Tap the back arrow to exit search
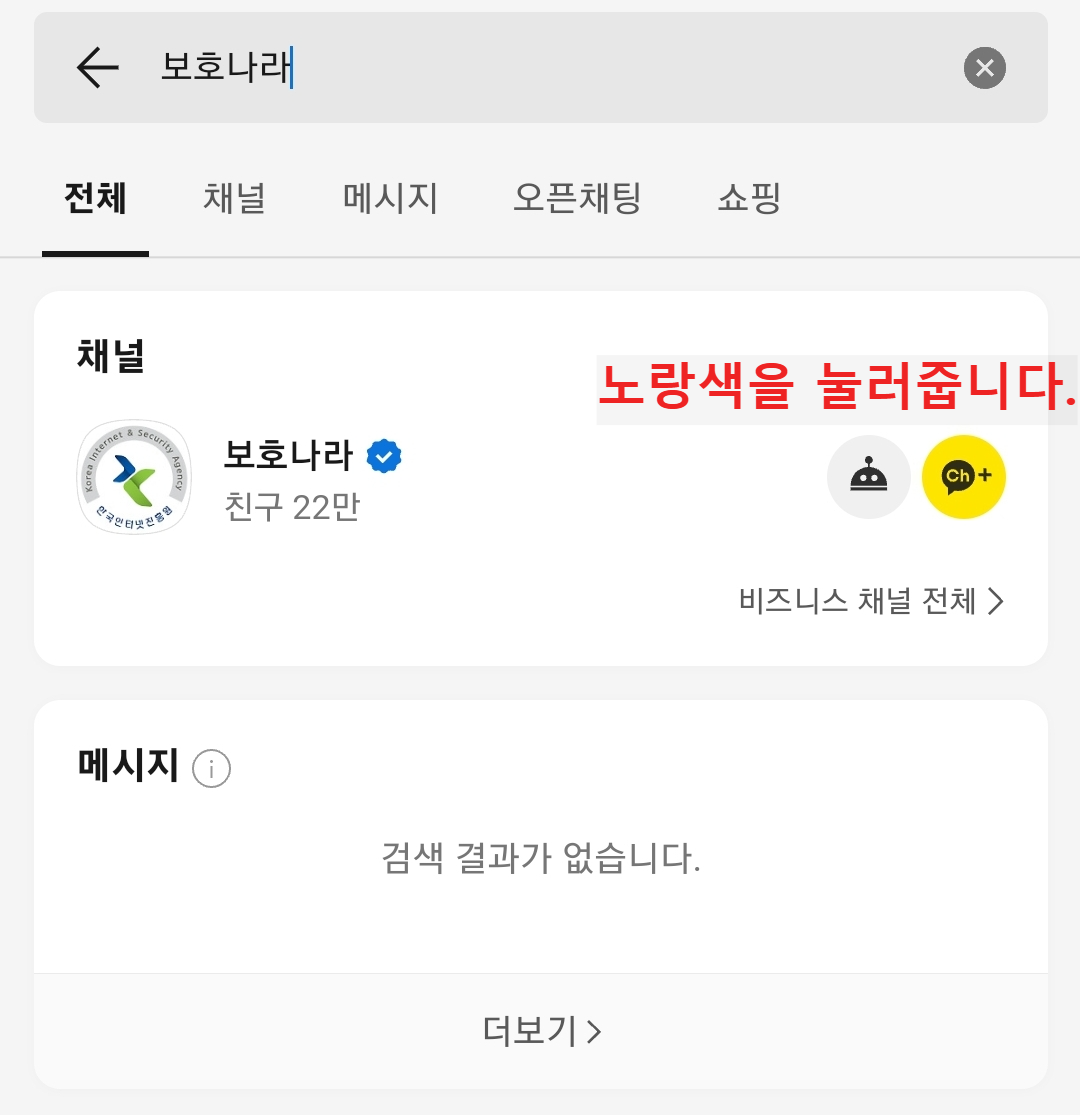The width and height of the screenshot is (1080, 1115). pyautogui.click(x=96, y=67)
